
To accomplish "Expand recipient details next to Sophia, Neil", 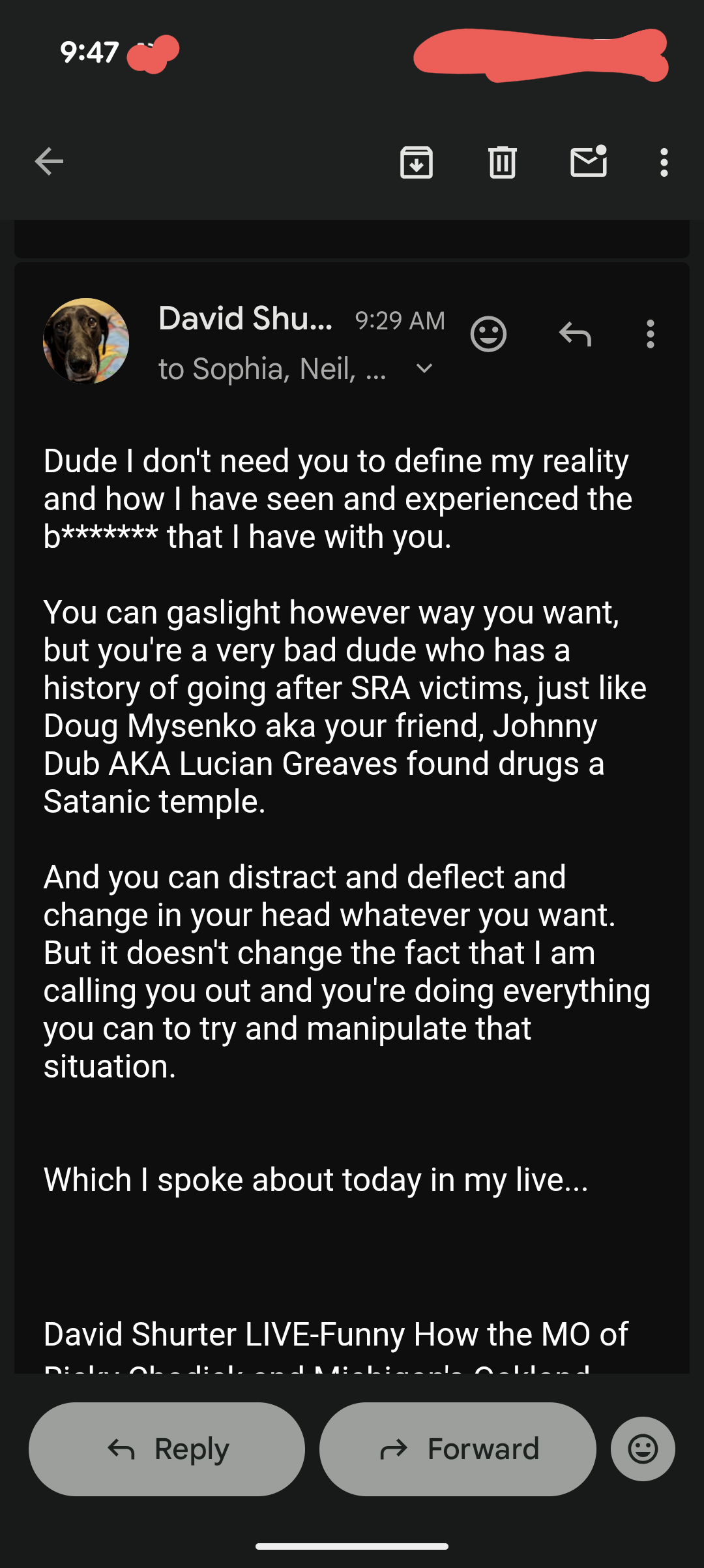I will [x=424, y=369].
